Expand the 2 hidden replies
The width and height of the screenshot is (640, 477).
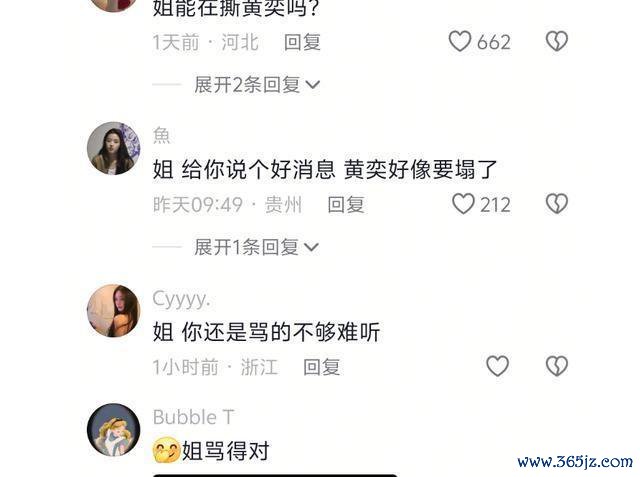[x=256, y=85]
